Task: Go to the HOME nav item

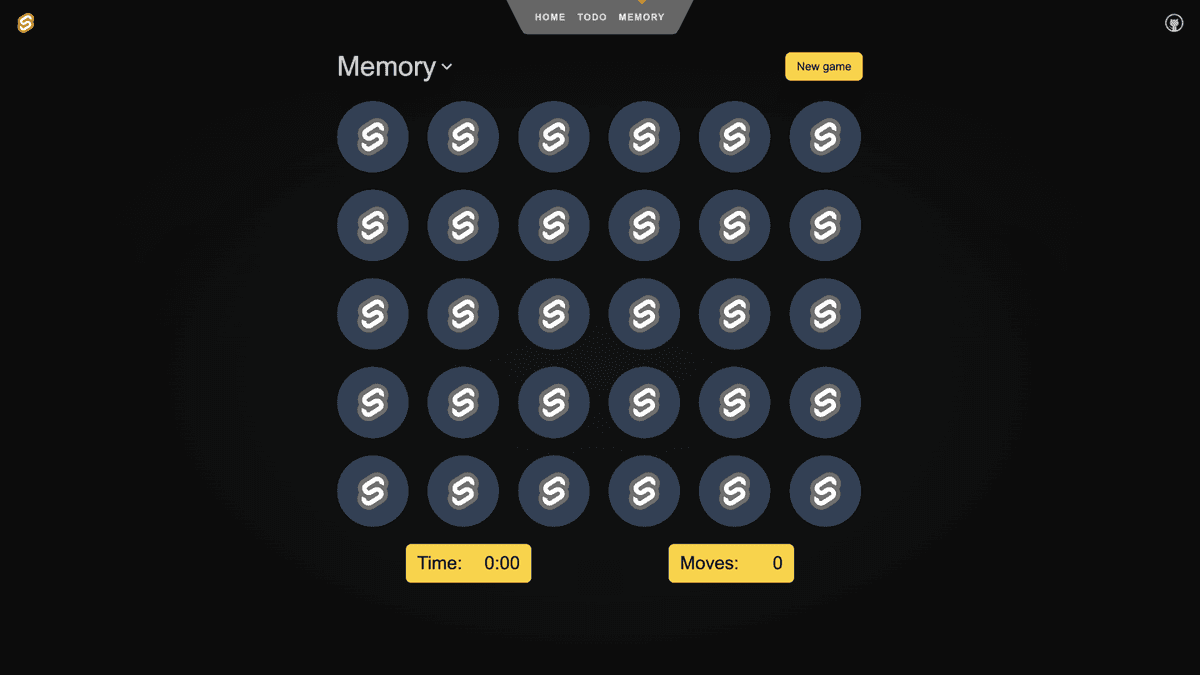Action: (x=550, y=17)
